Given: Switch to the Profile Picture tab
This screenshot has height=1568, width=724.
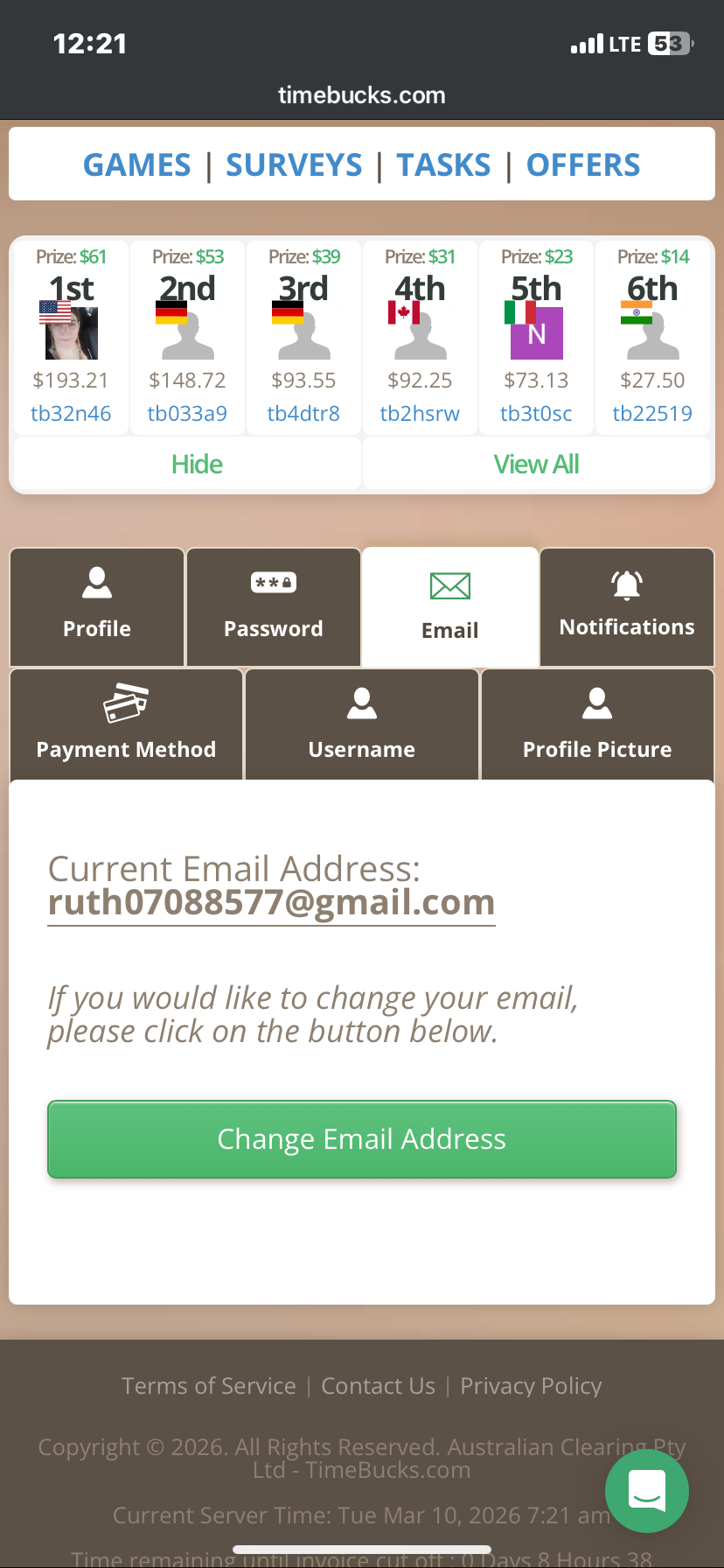Looking at the screenshot, I should (597, 726).
